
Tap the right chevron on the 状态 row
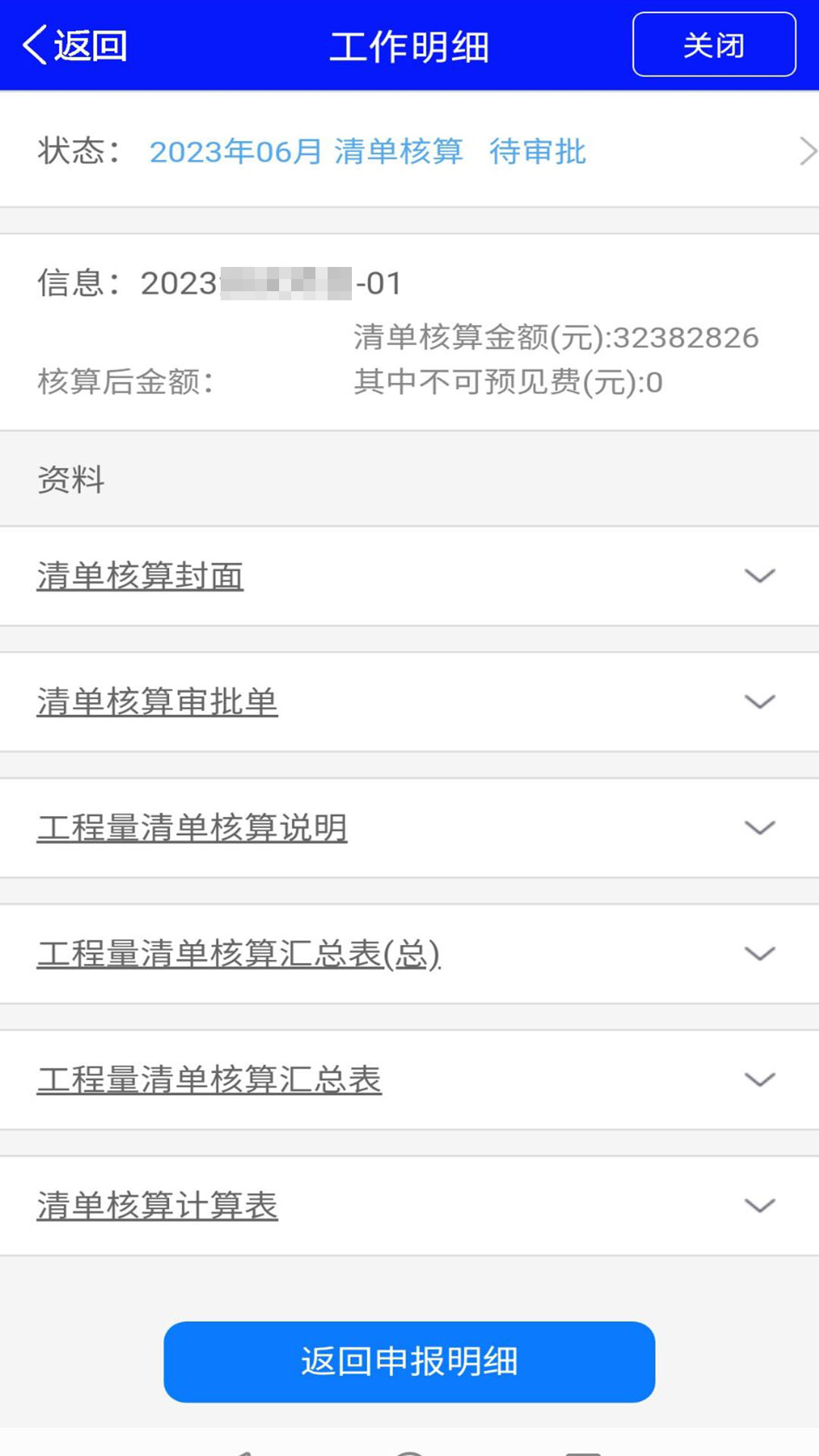pos(806,151)
